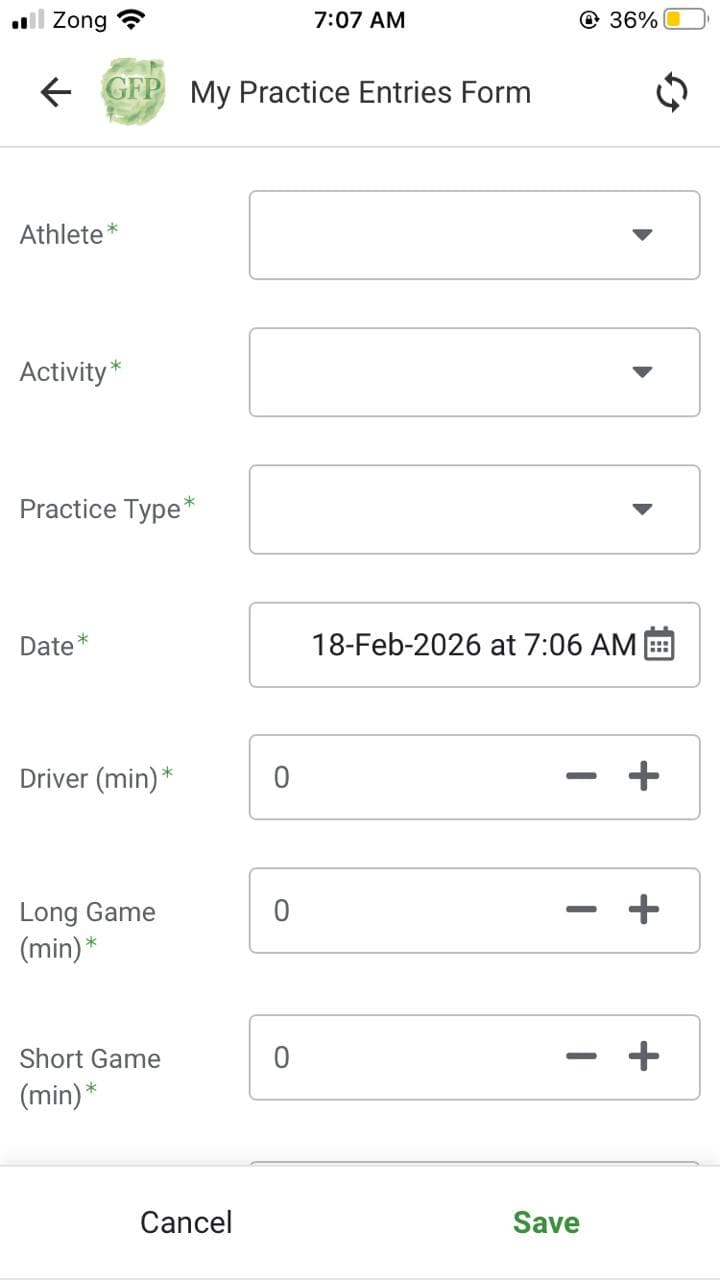Tap the back arrow to leave form
This screenshot has width=720, height=1280.
pyautogui.click(x=56, y=91)
